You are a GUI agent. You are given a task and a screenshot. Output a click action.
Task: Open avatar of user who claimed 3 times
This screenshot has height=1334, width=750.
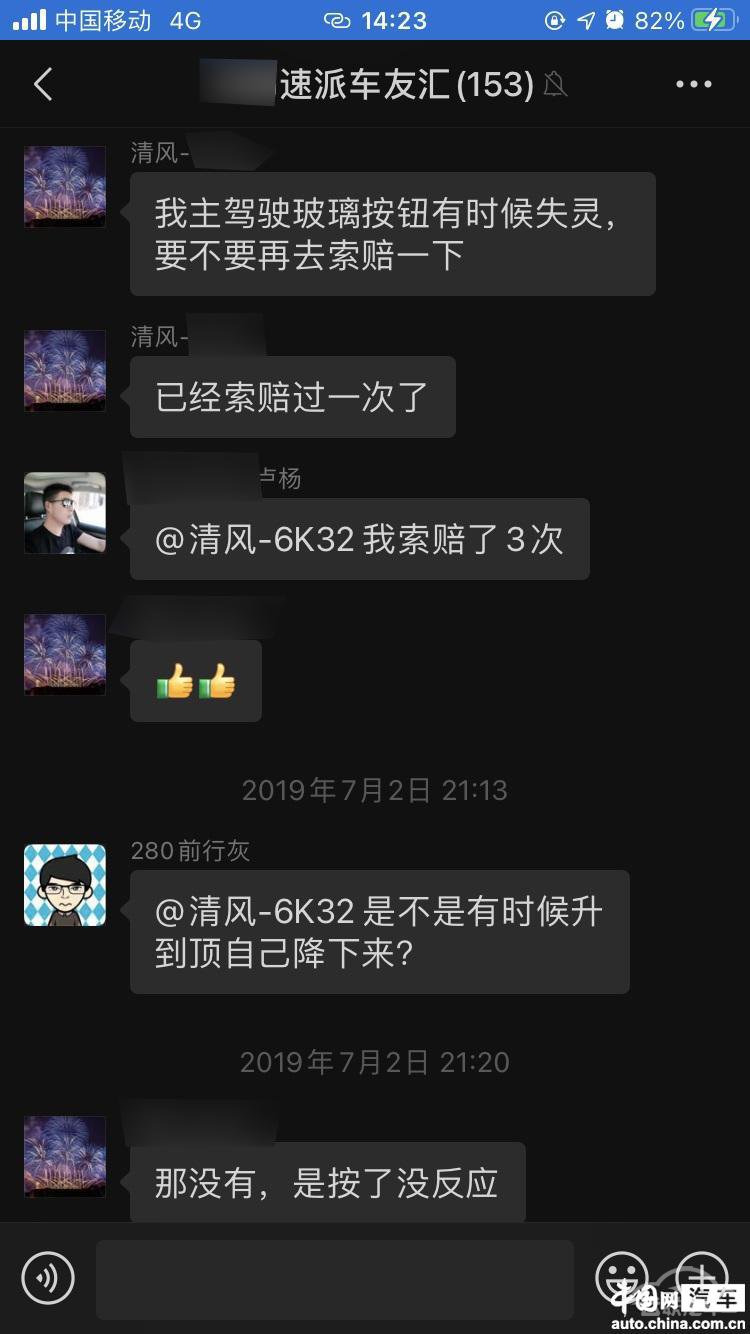tap(65, 513)
